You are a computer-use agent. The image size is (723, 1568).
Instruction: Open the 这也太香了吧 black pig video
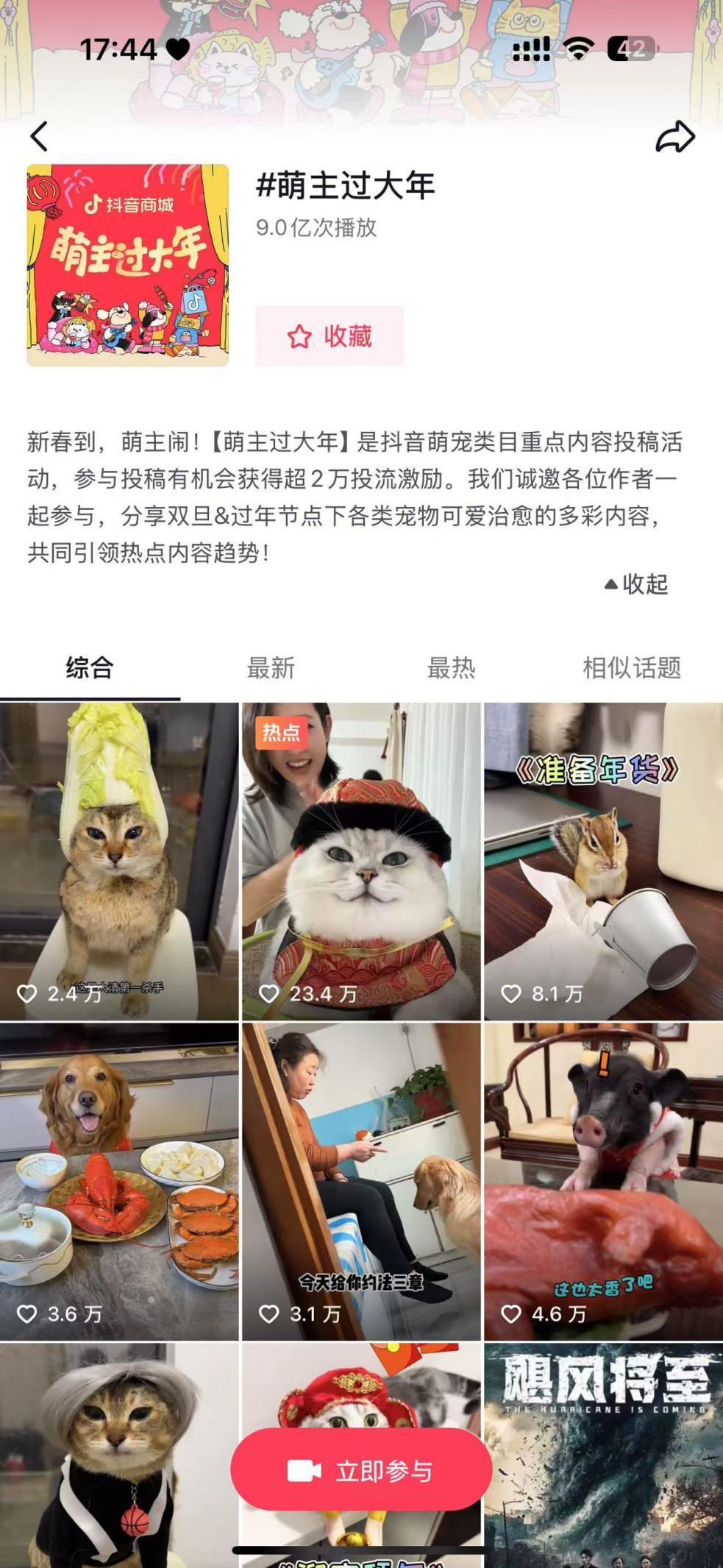(603, 1181)
